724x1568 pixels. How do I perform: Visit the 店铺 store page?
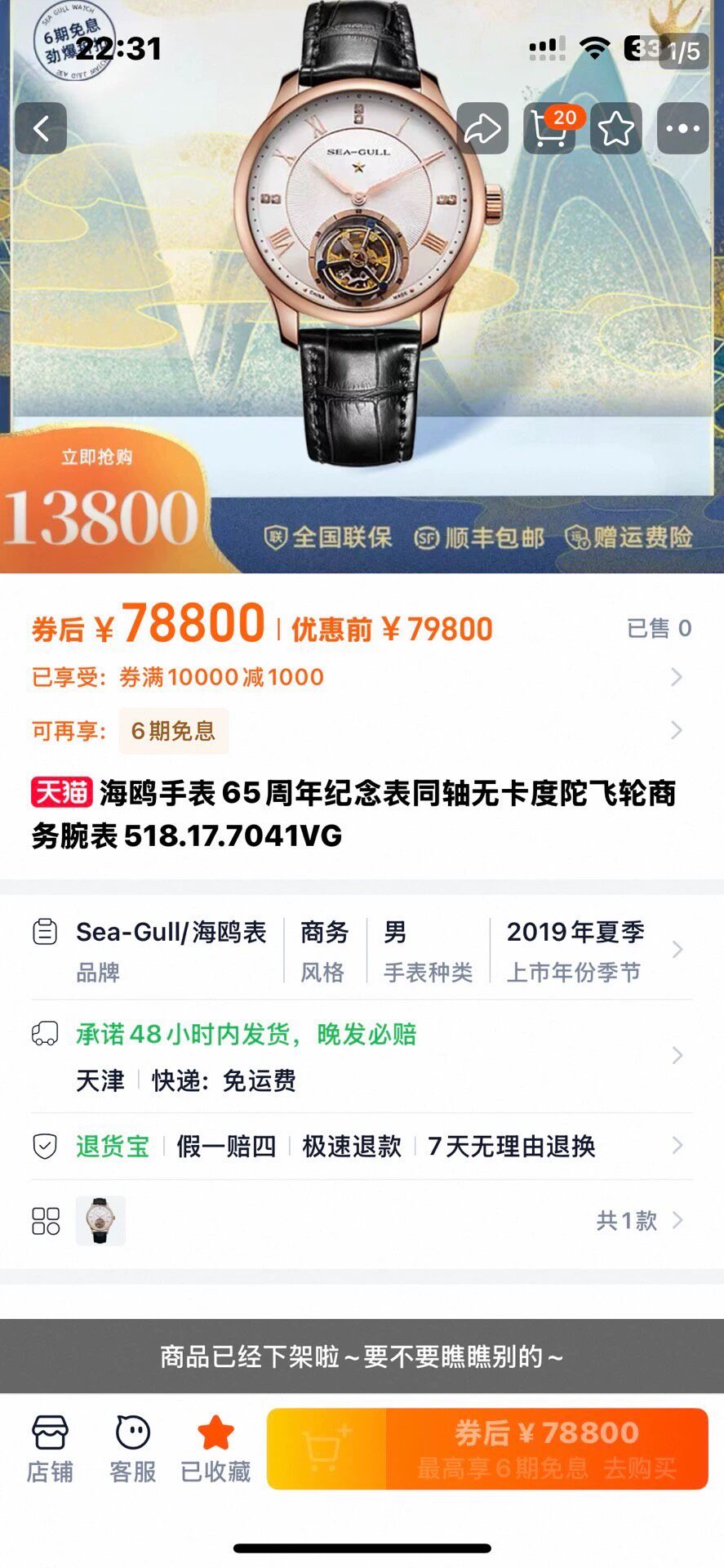tap(50, 1449)
